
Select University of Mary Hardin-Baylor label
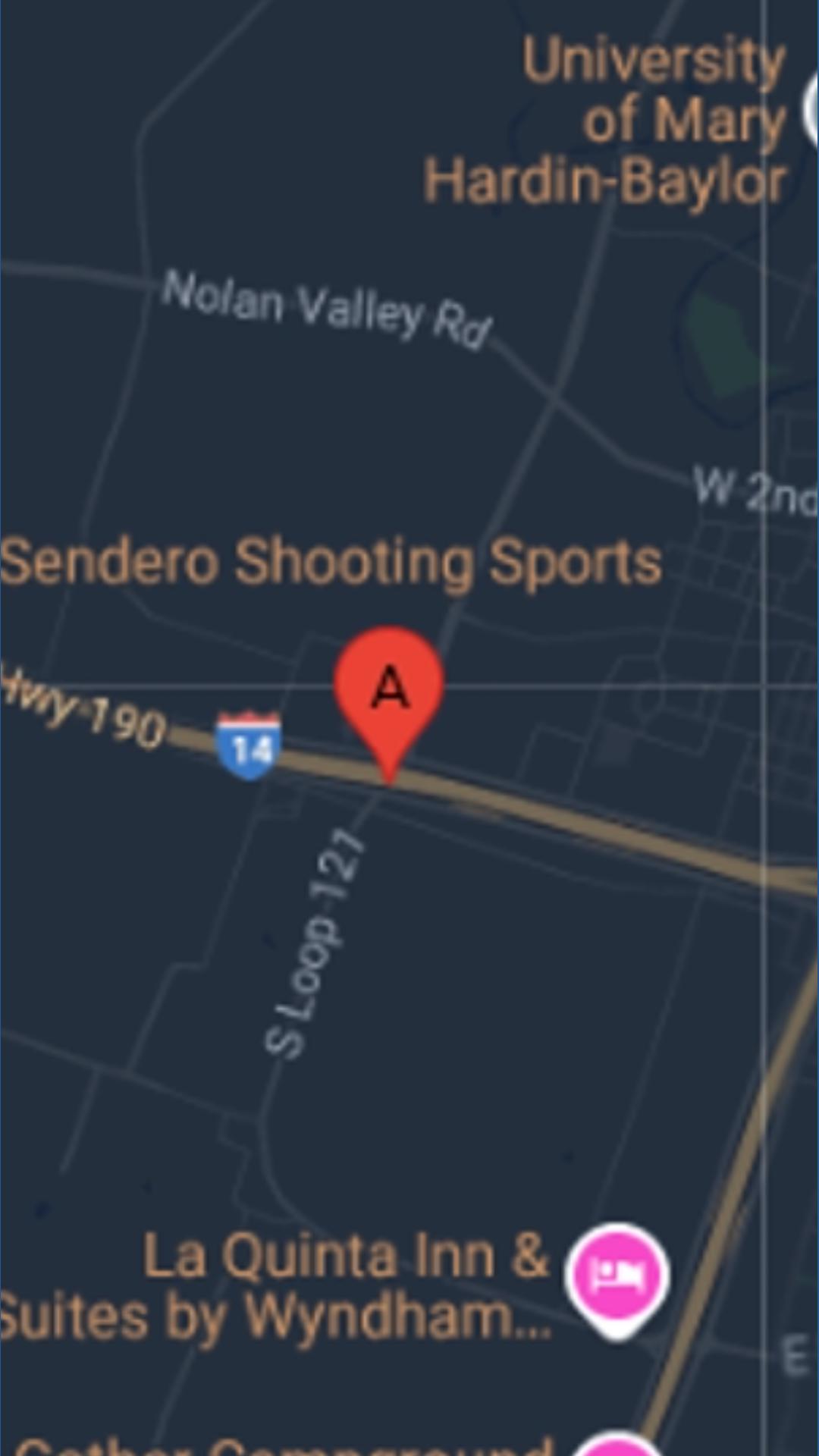click(x=605, y=121)
